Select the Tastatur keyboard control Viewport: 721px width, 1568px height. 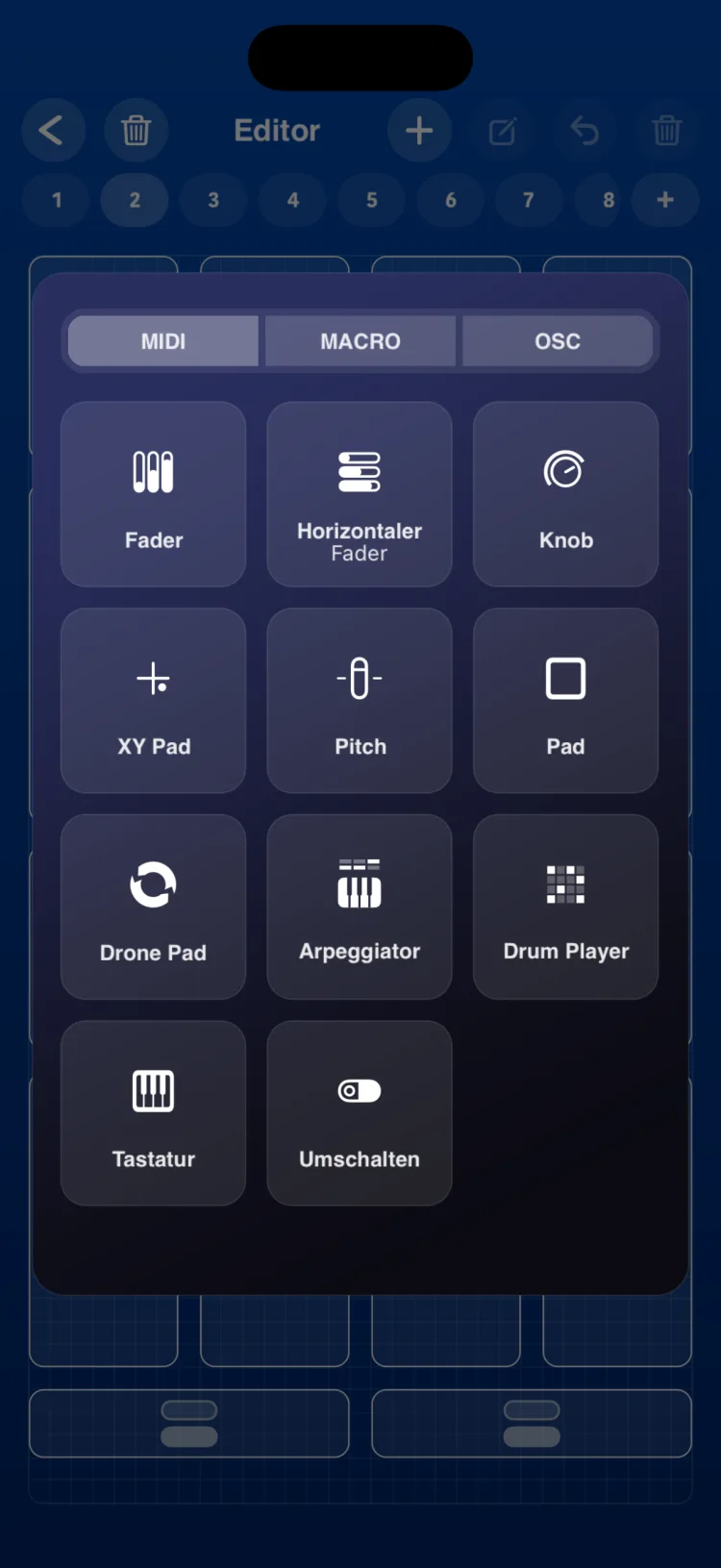tap(154, 1113)
